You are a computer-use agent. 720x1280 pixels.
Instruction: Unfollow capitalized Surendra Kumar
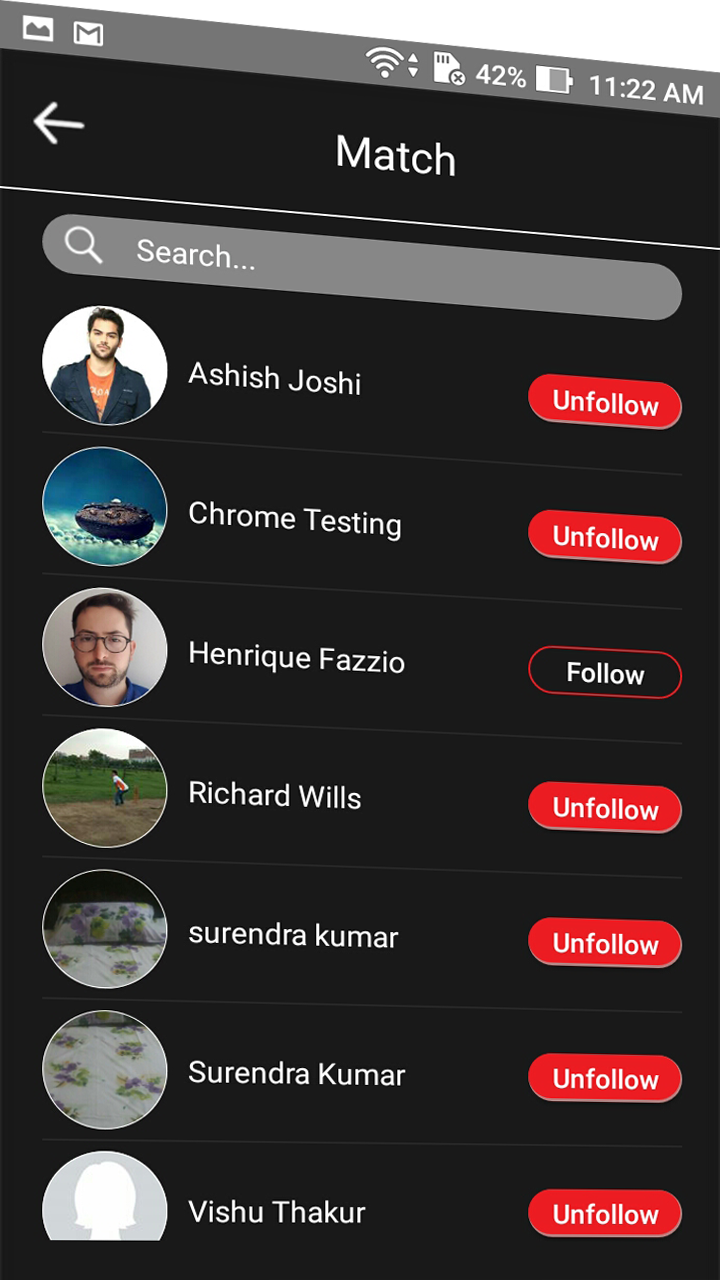(x=604, y=1079)
